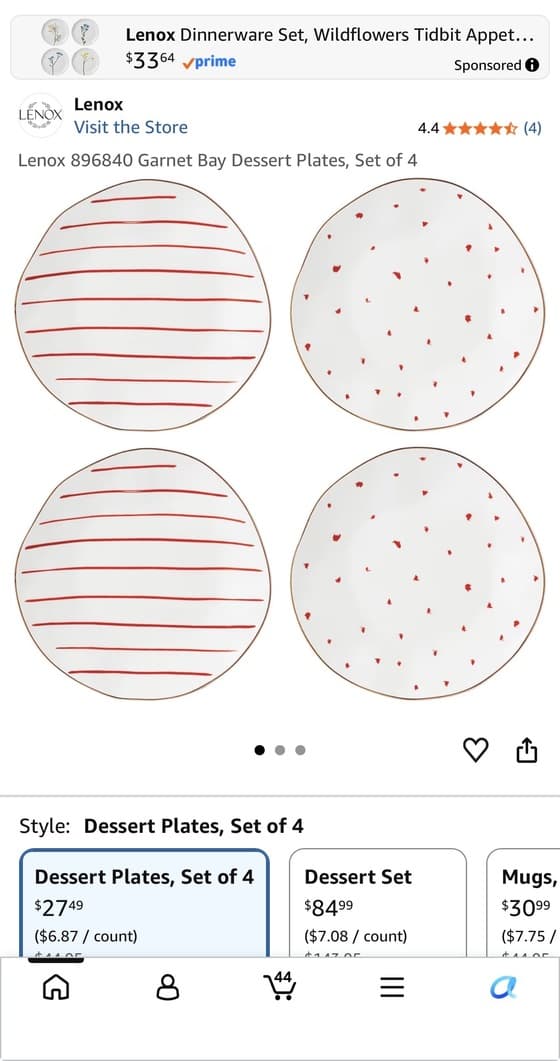Open the dessert plates product image
This screenshot has width=560, height=1061.
pyautogui.click(x=279, y=440)
